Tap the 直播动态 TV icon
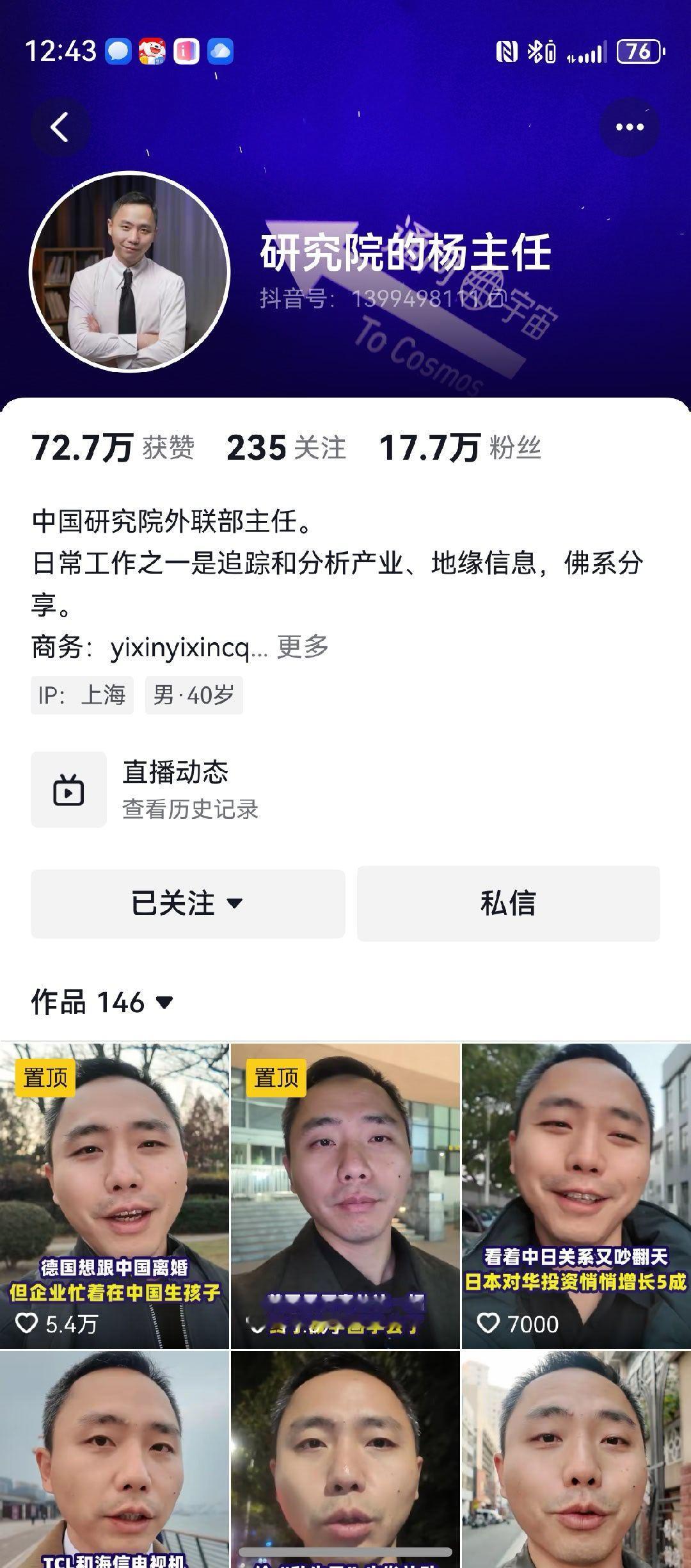 (68, 789)
